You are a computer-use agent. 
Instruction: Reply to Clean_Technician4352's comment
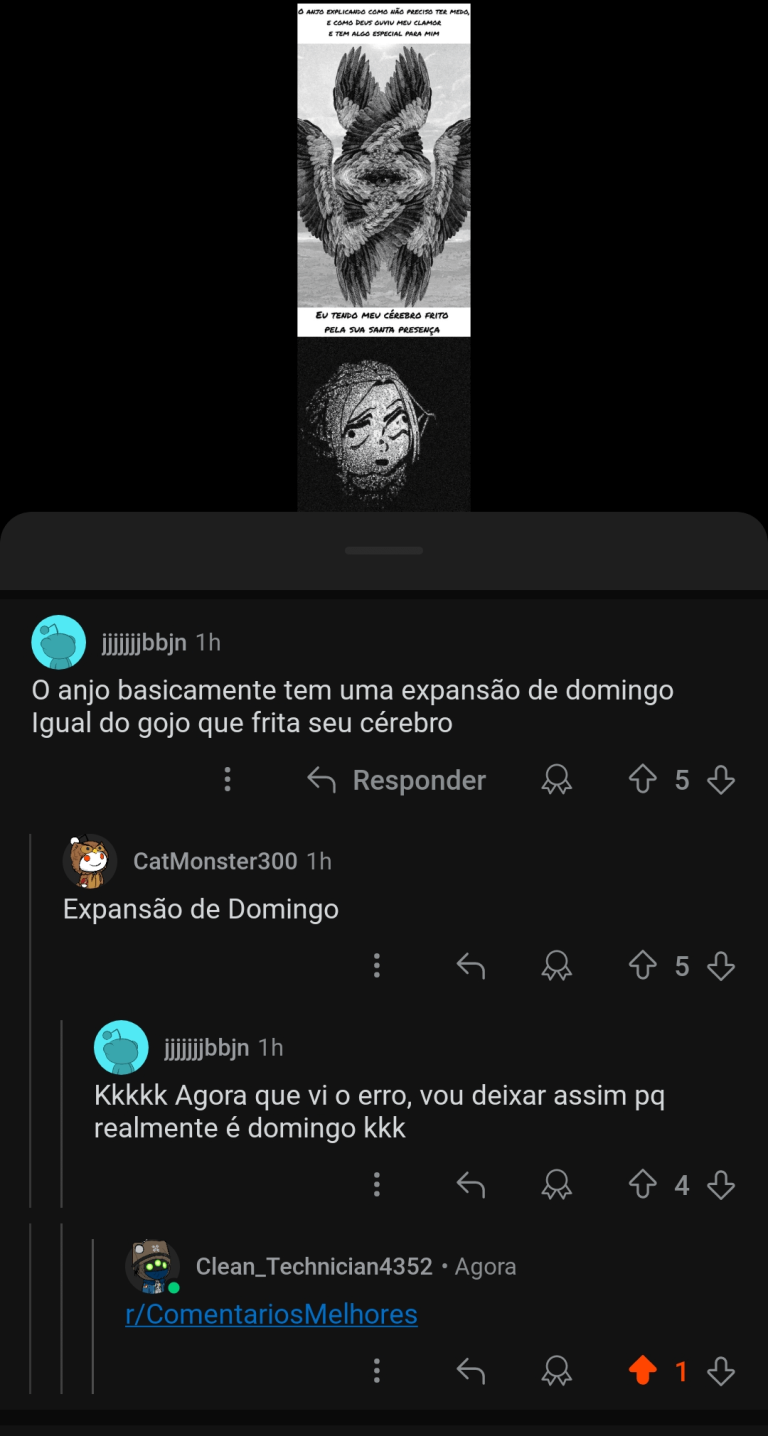470,1372
